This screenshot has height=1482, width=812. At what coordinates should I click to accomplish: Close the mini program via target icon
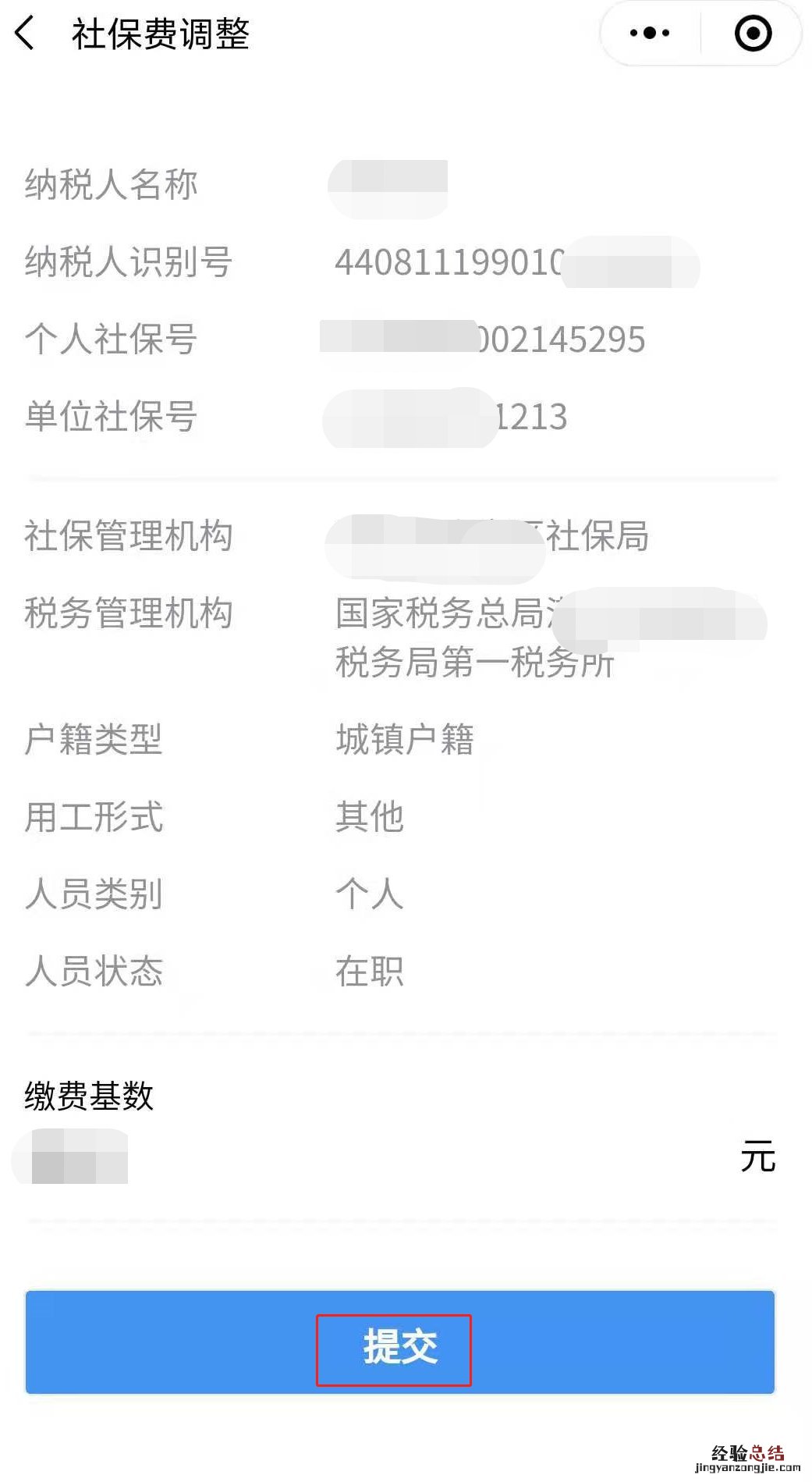click(753, 34)
